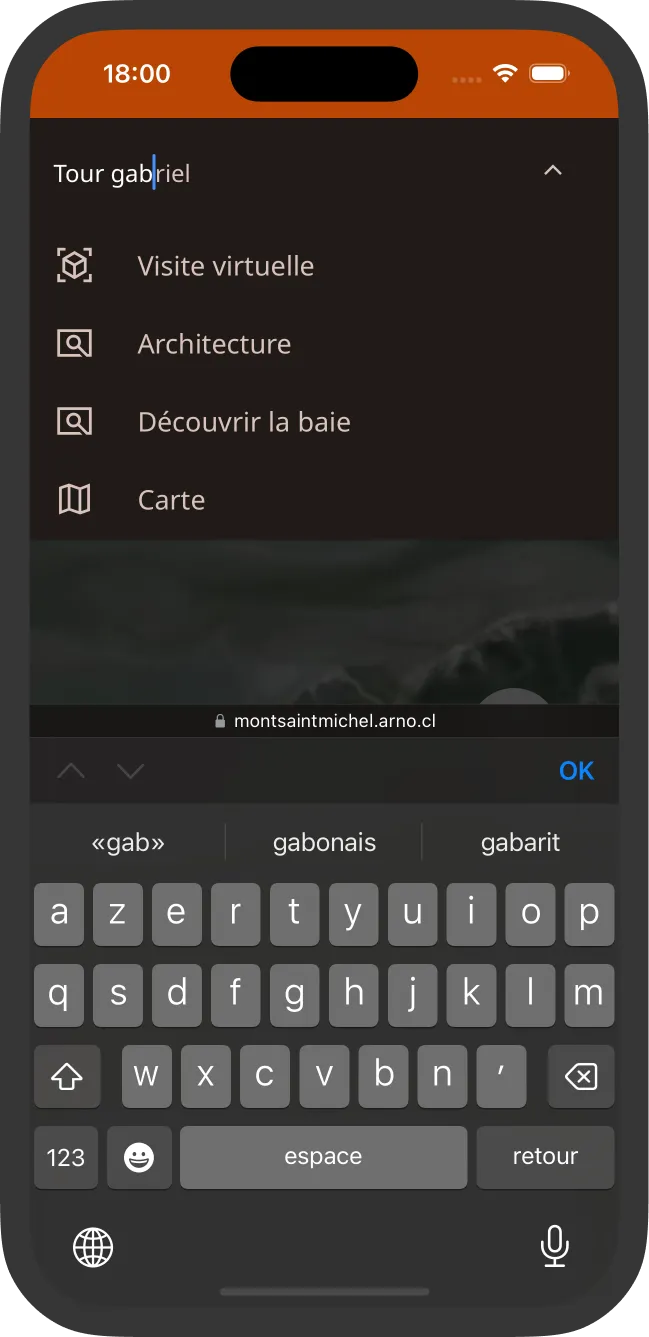
Task: Collapse the search panel with the chevron
Action: [x=552, y=171]
